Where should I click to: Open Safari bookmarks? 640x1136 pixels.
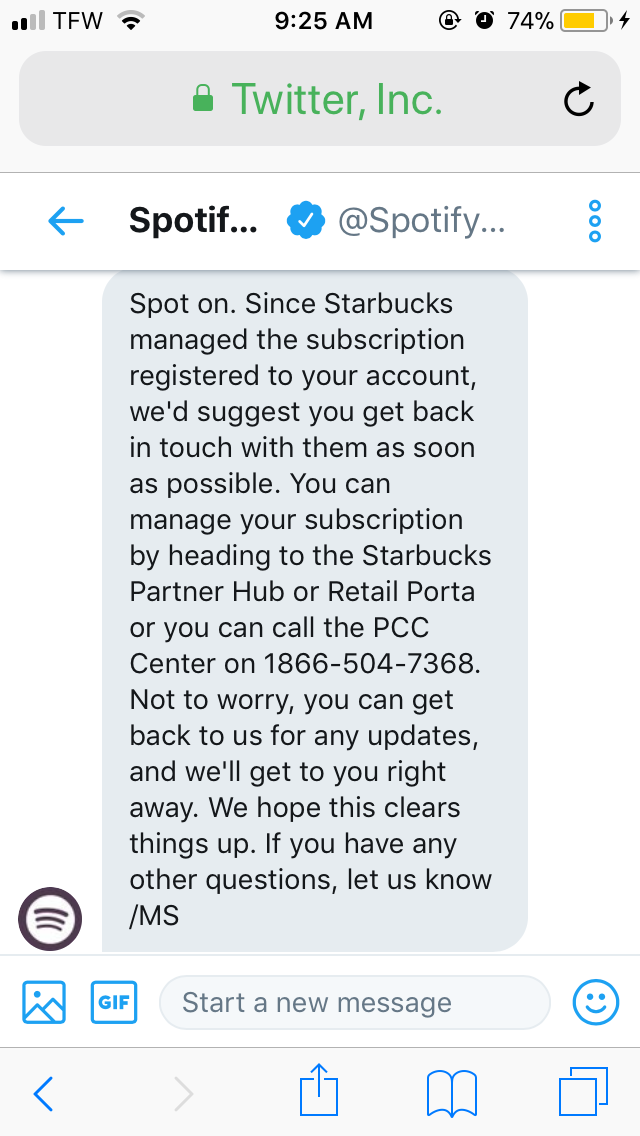pyautogui.click(x=451, y=1094)
